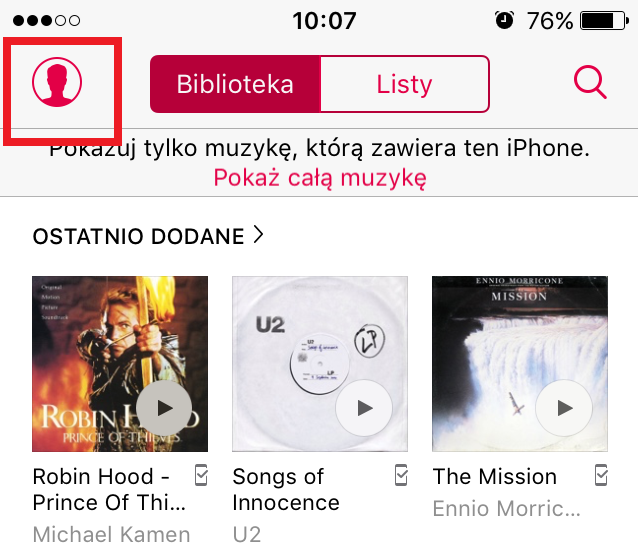Image resolution: width=638 pixels, height=555 pixels.
Task: Open The Mission album cover
Action: pos(500,340)
